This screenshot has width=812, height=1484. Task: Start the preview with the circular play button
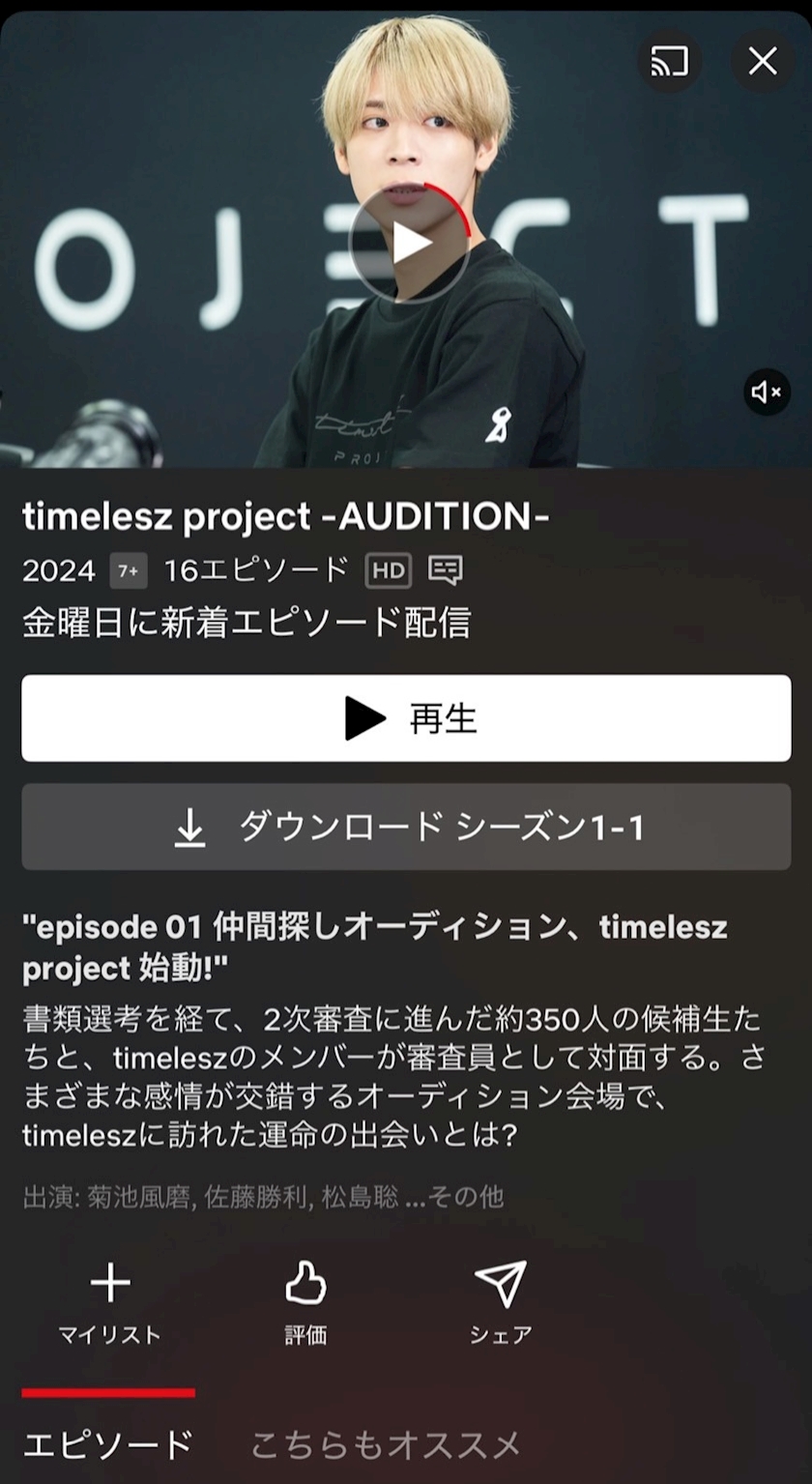coord(410,243)
